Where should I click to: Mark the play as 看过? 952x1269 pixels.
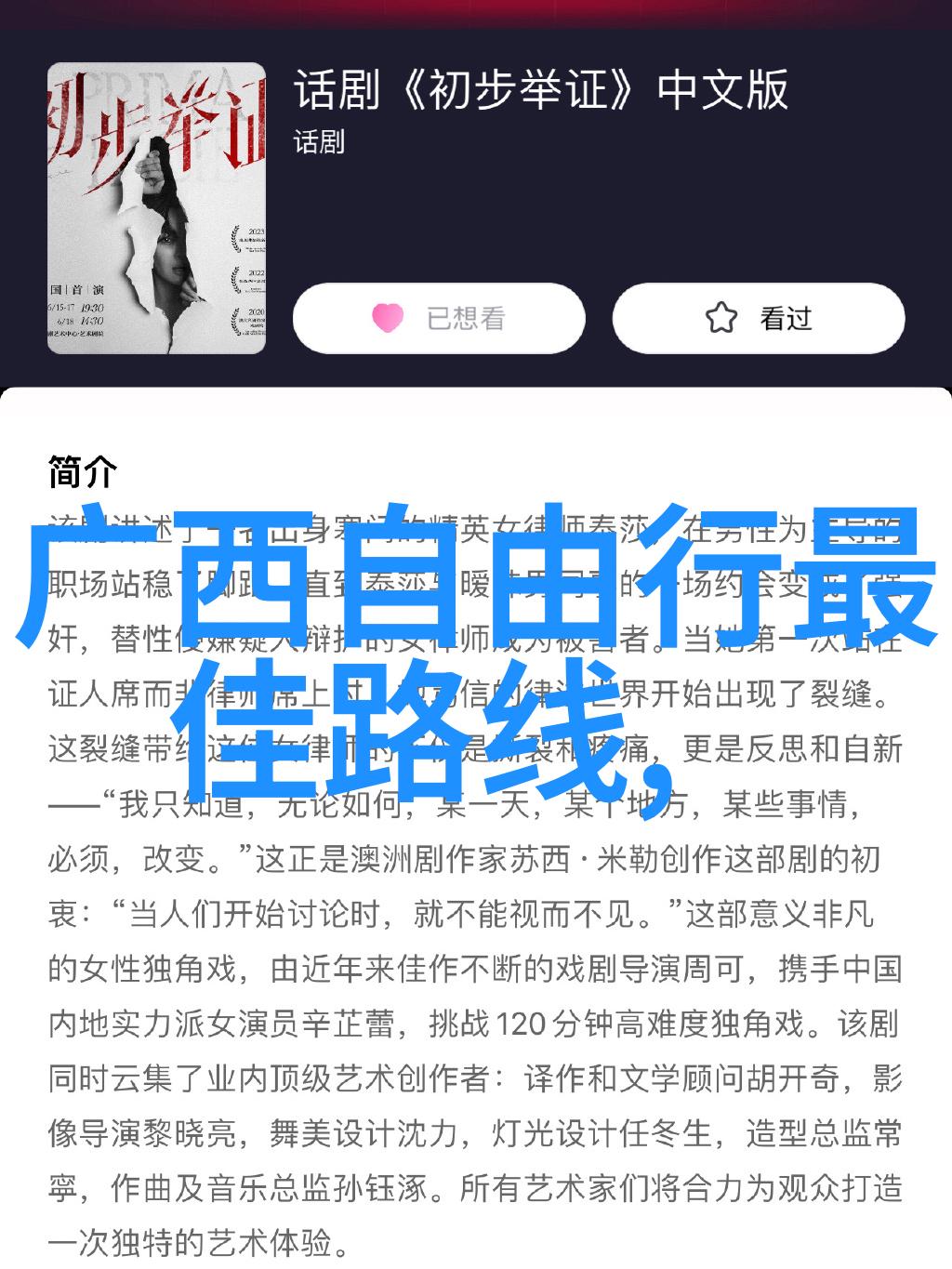(x=758, y=319)
